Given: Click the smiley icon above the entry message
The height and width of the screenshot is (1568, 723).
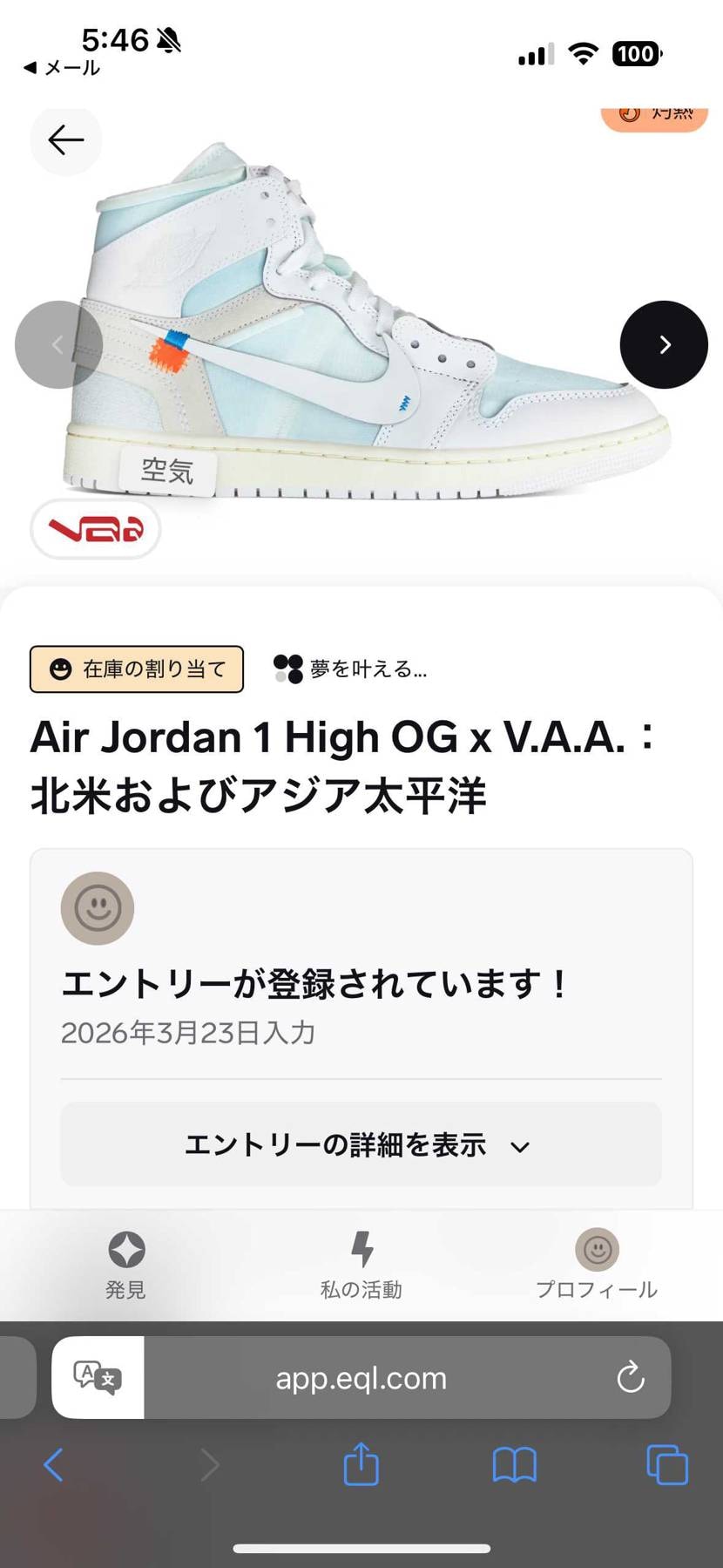Looking at the screenshot, I should click(97, 907).
